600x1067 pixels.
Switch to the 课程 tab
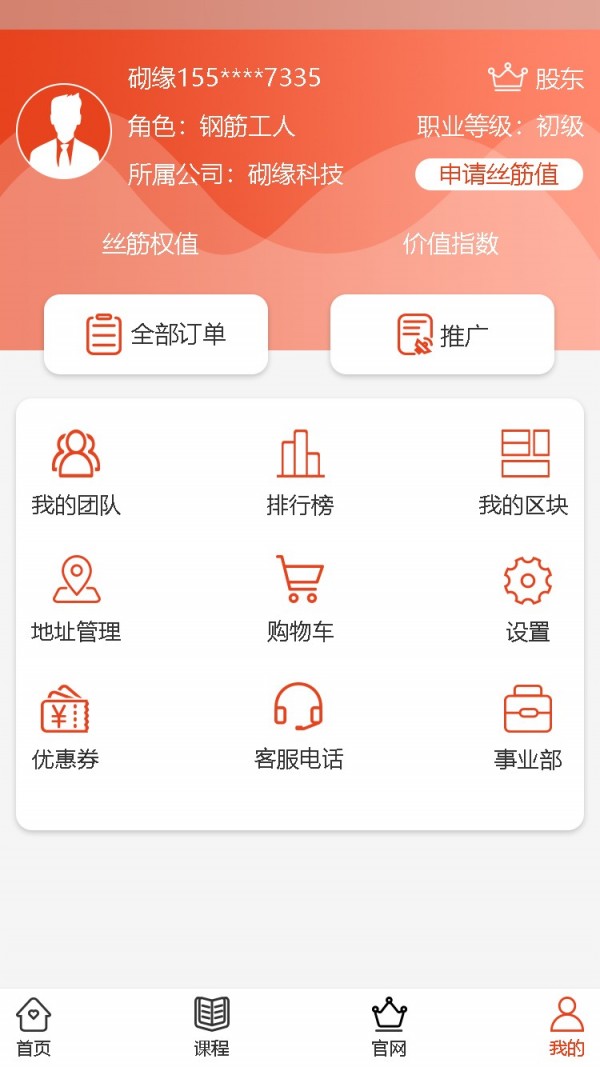pyautogui.click(x=212, y=1027)
